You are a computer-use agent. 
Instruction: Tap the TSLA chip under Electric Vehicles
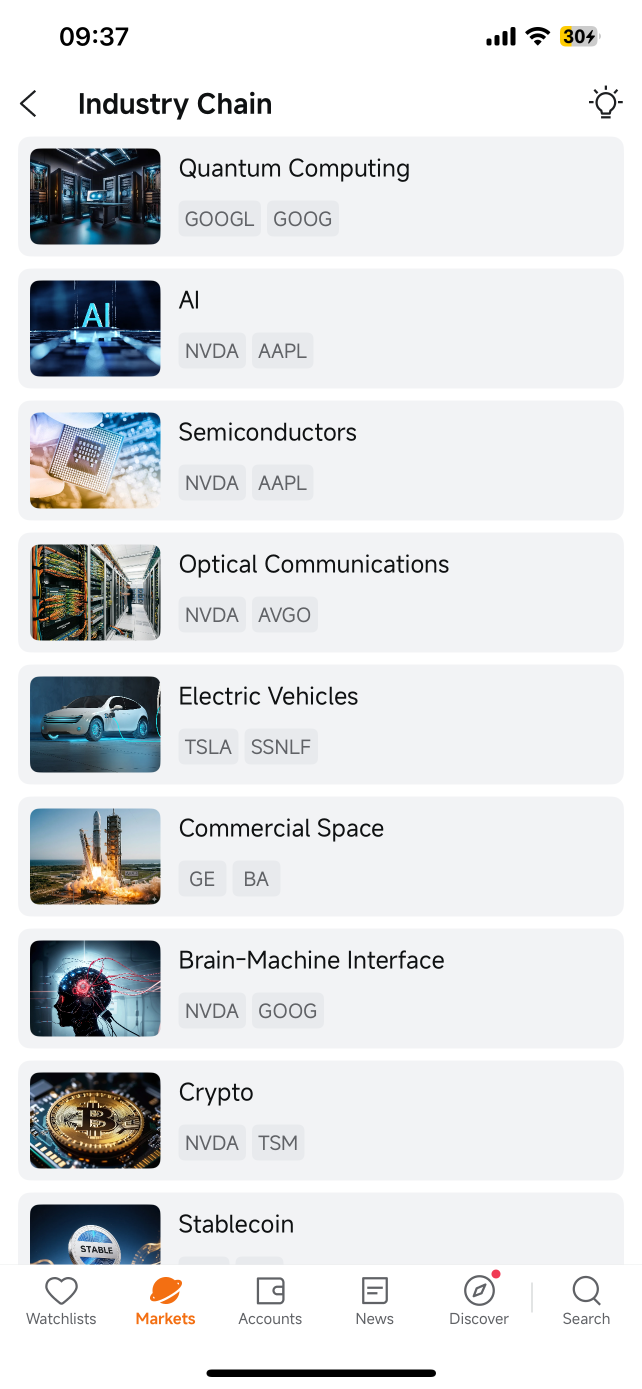coord(209,747)
